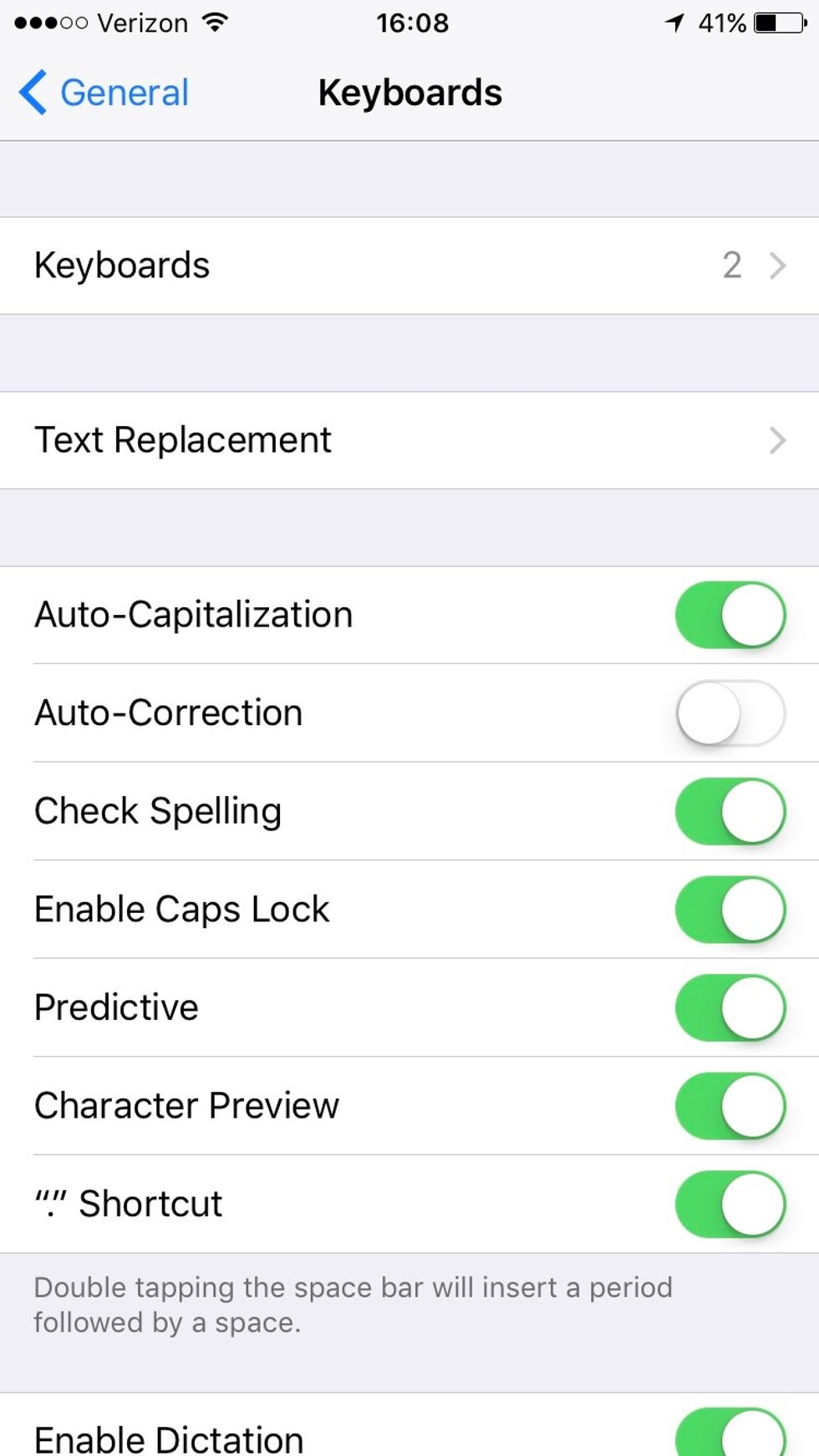
Task: Disable the Check Spelling switch
Action: pos(730,811)
